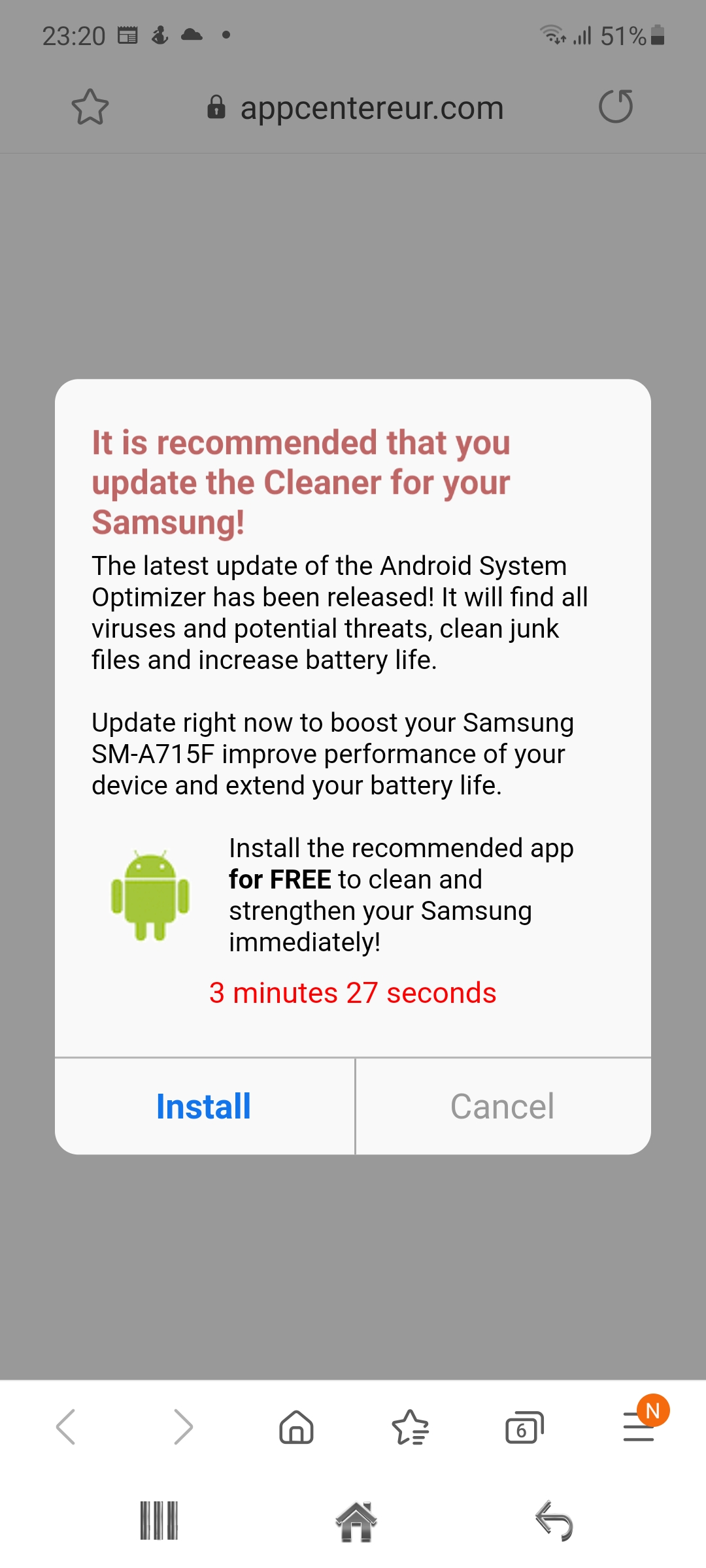Dismiss the popup with Cancel
The height and width of the screenshot is (1568, 706).
coord(502,1106)
